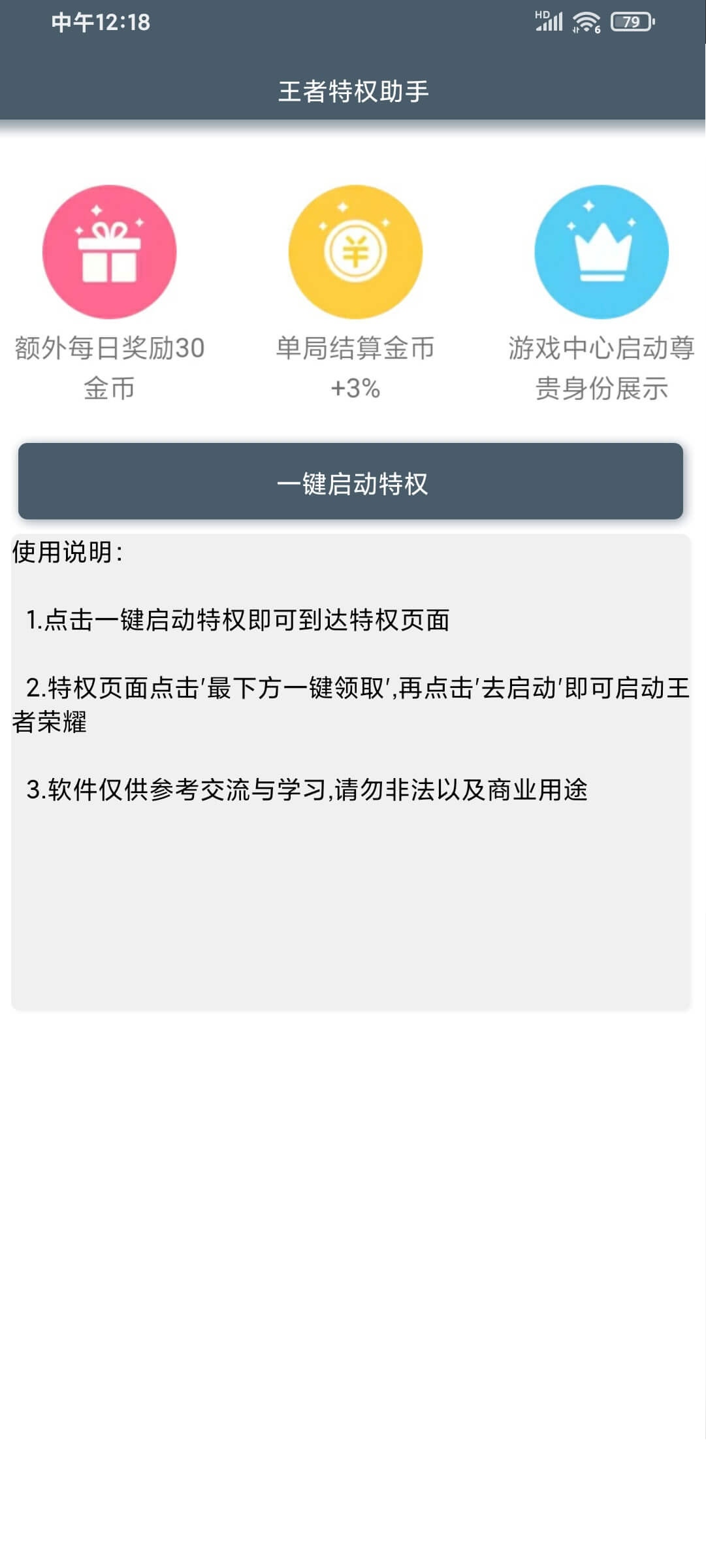Tap the 一键启动特权 button
The width and height of the screenshot is (706, 1568).
coord(351,482)
